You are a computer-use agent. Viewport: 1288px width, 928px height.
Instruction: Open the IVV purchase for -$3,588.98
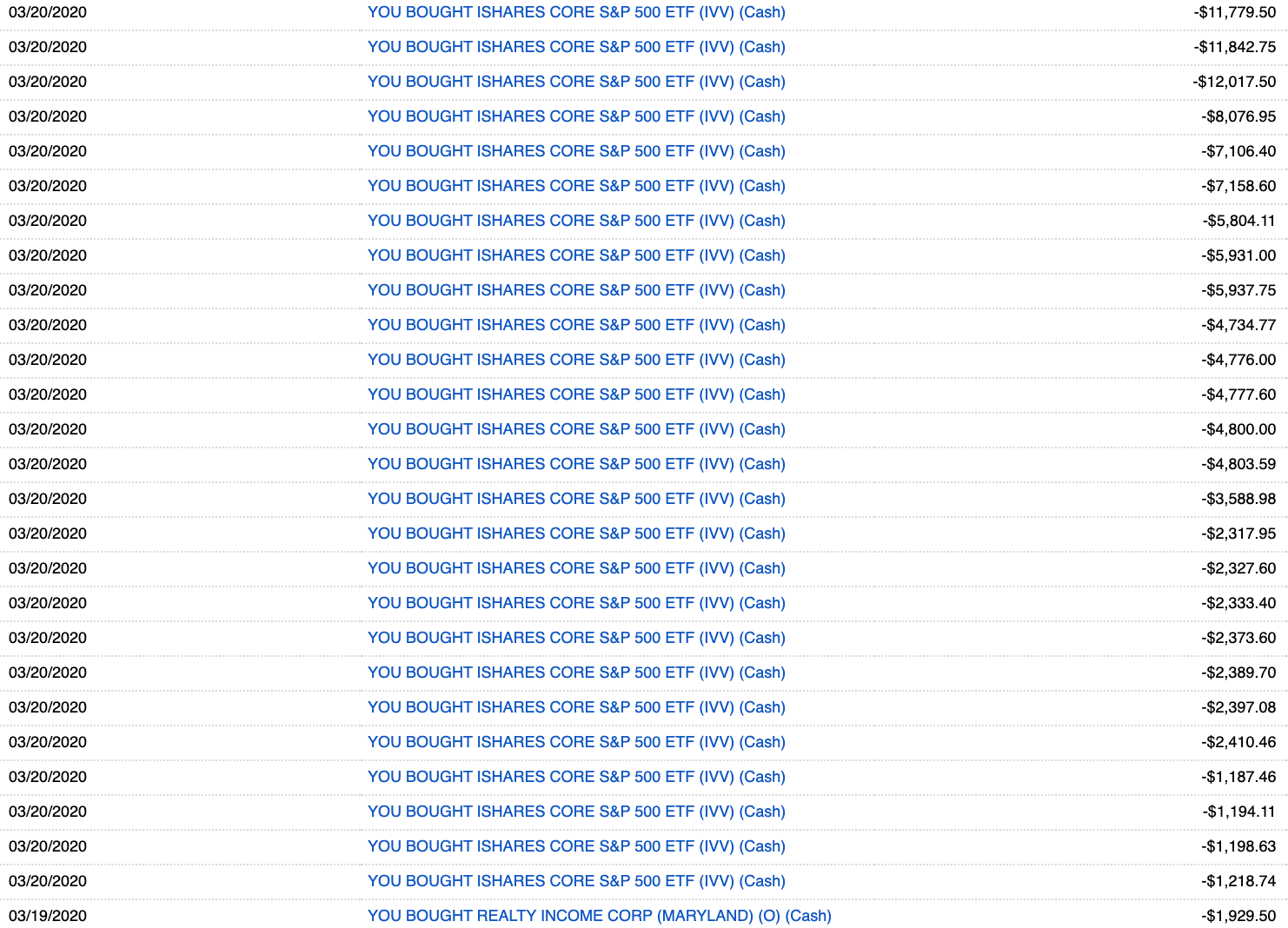pos(576,499)
